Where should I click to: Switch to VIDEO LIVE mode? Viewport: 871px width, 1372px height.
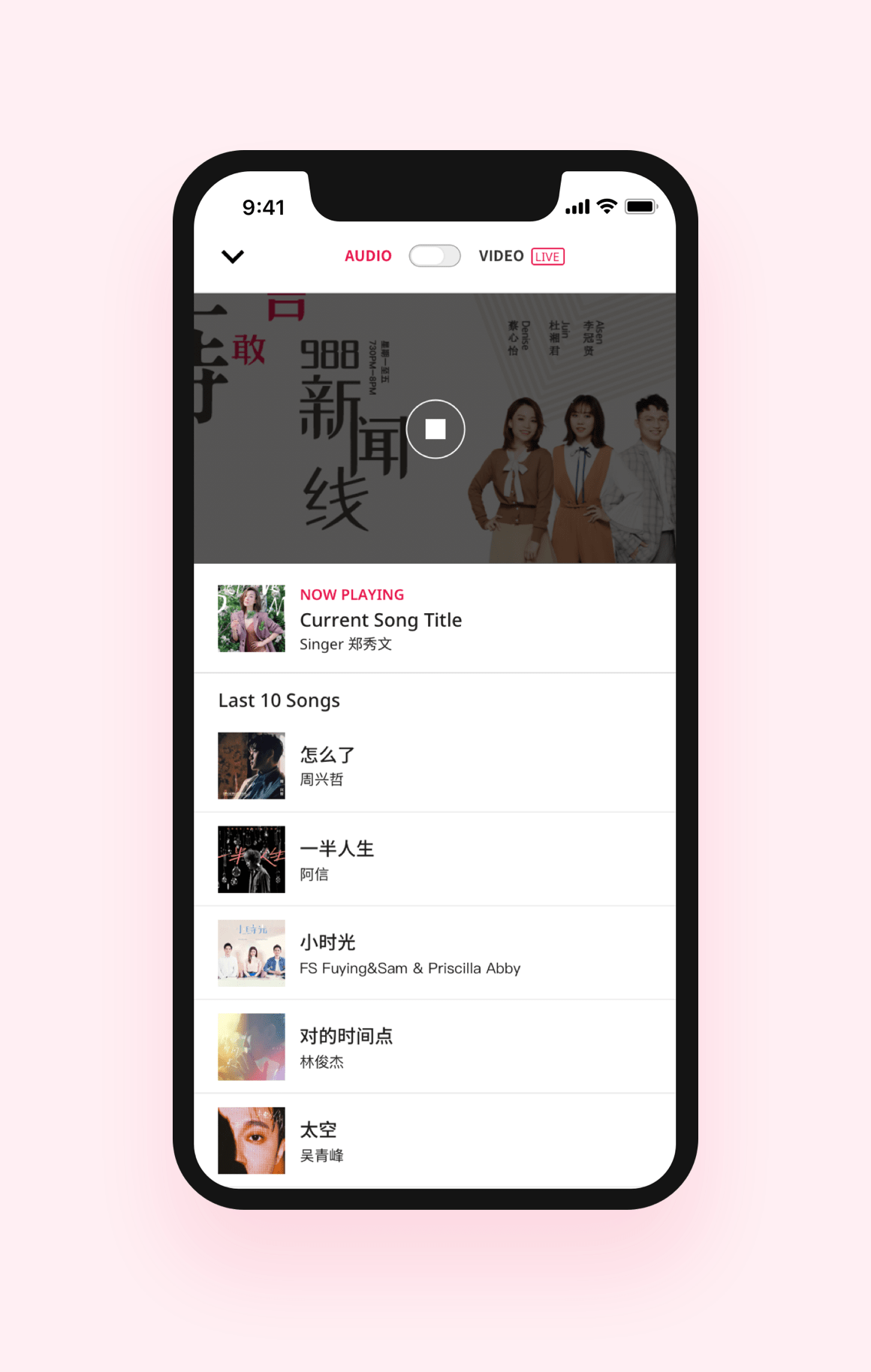(x=521, y=256)
